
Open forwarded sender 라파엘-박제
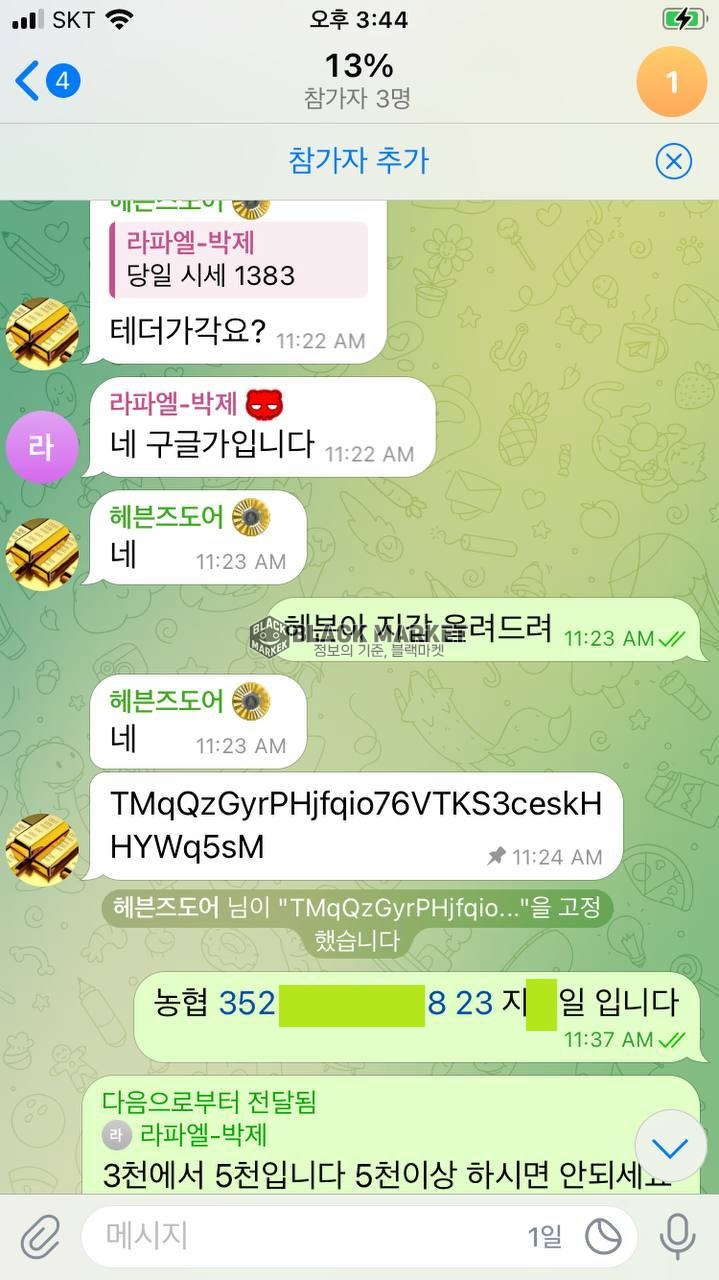pyautogui.click(x=202, y=1135)
